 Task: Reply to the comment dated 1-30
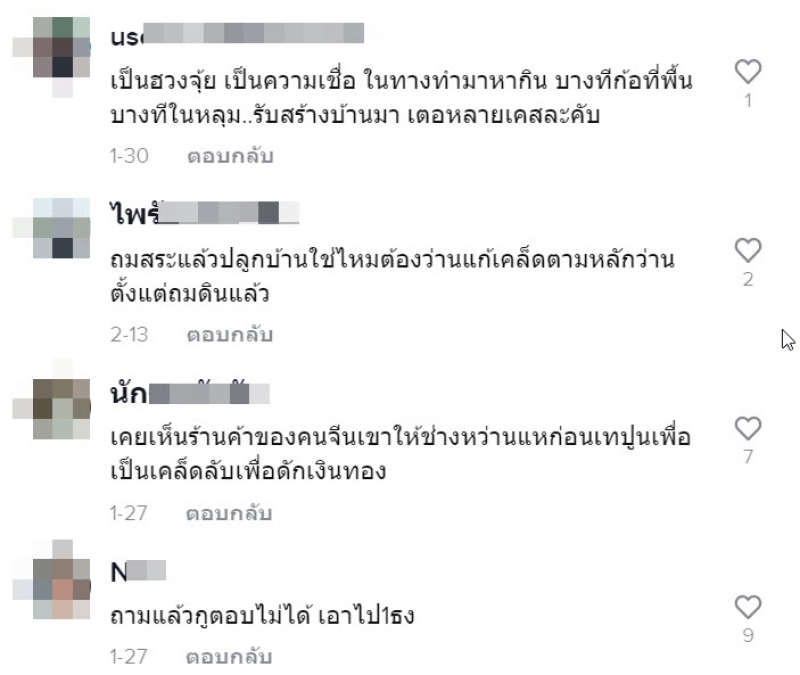(x=230, y=157)
